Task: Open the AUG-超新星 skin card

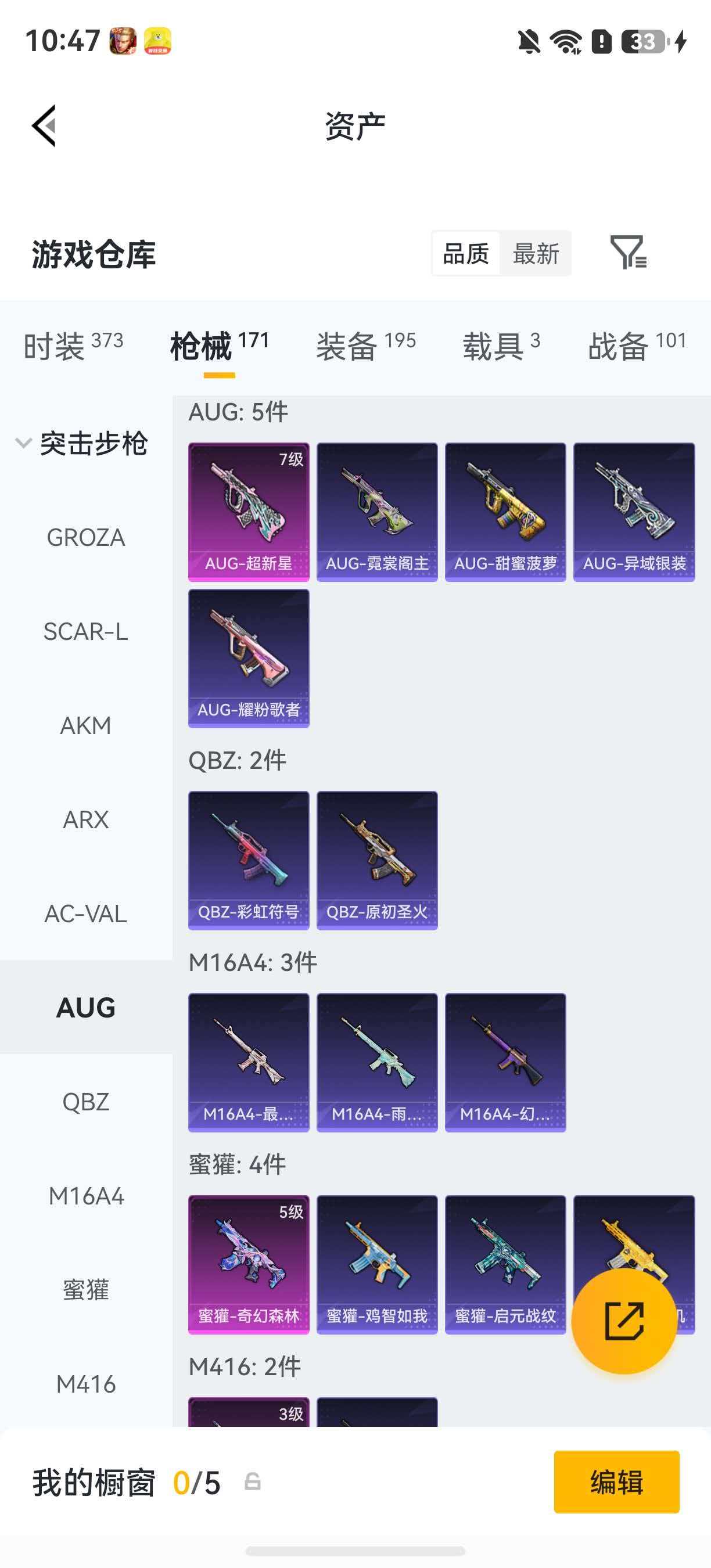Action: tap(249, 512)
